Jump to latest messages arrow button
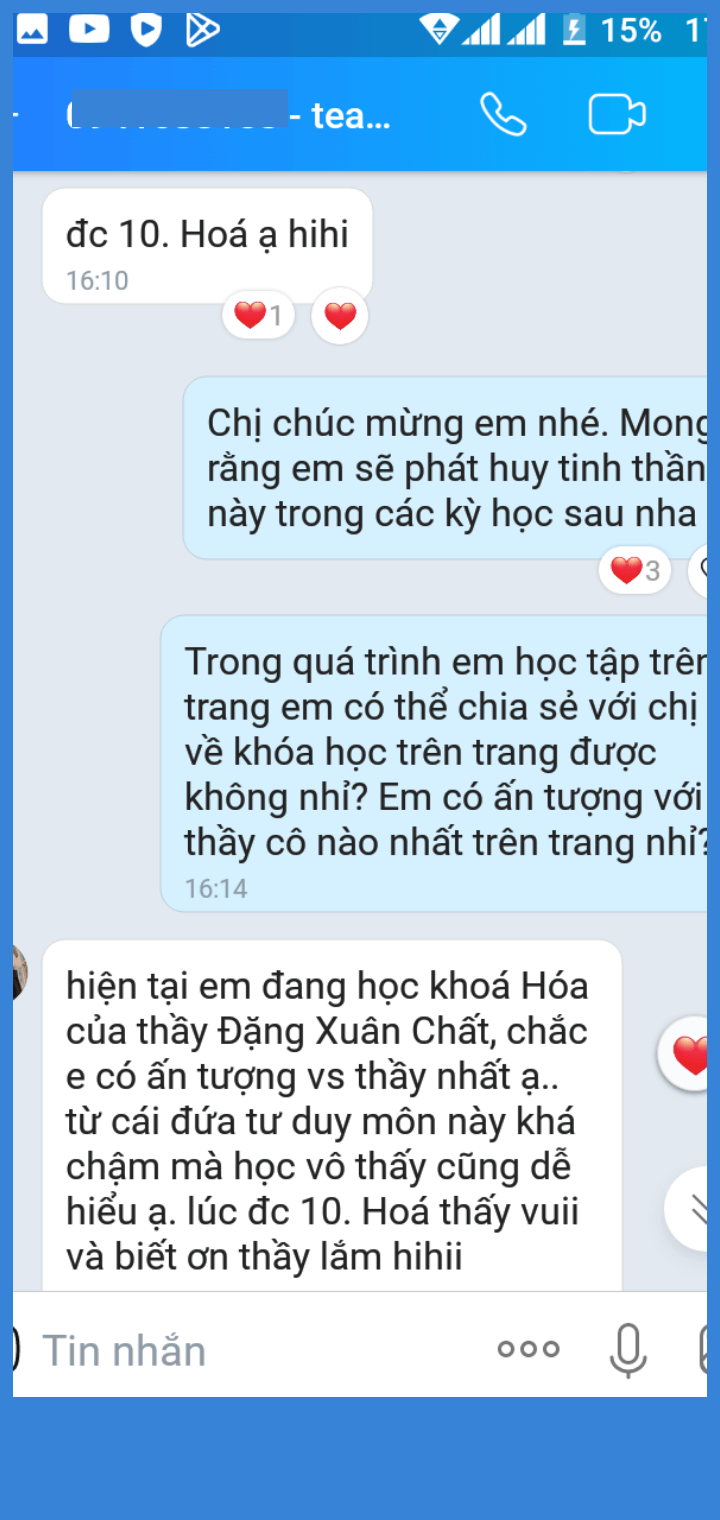 tap(694, 1208)
